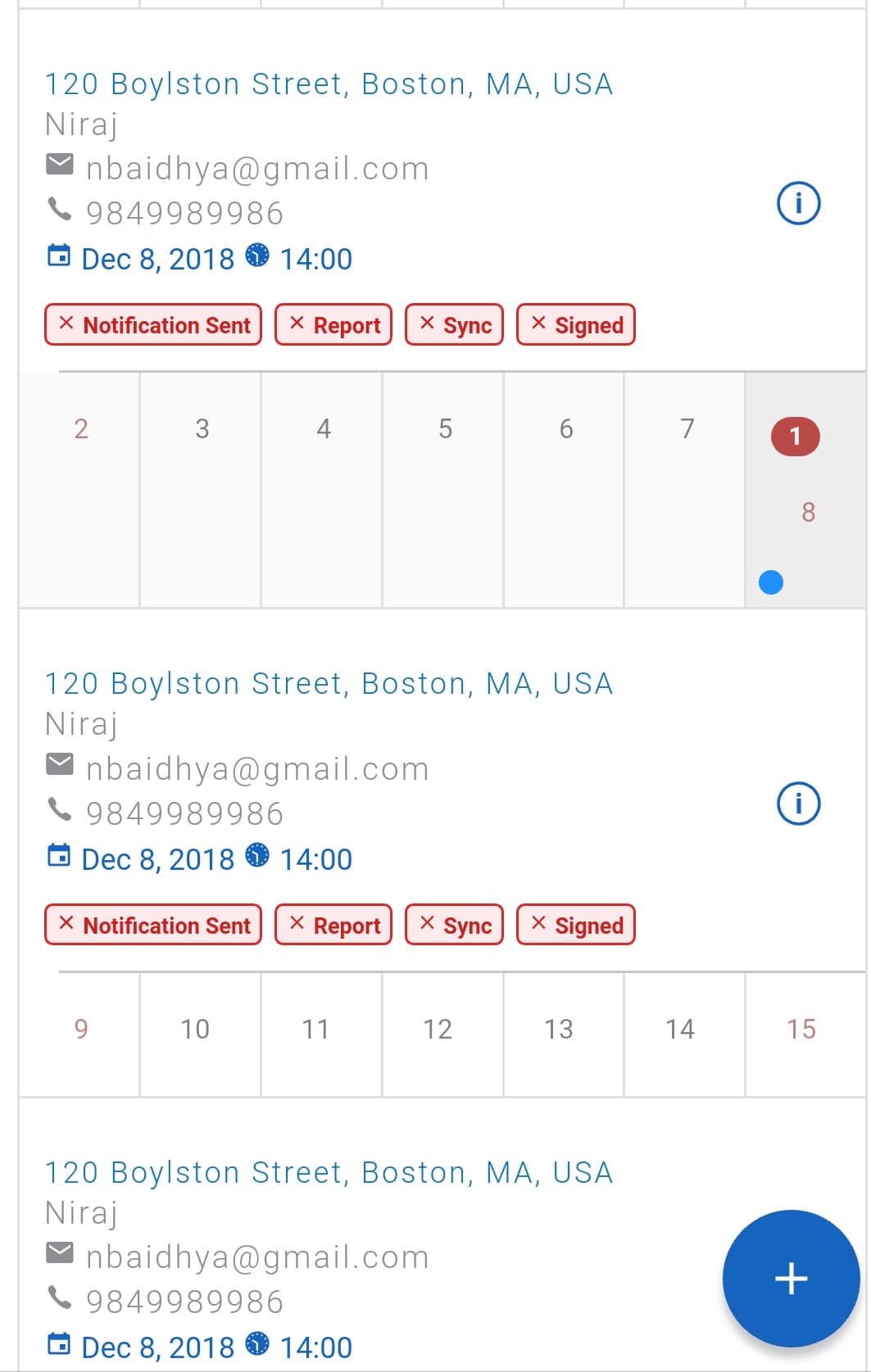Add a new appointment with the plus button
Screen dimensions: 871x1372
pyautogui.click(x=791, y=1278)
